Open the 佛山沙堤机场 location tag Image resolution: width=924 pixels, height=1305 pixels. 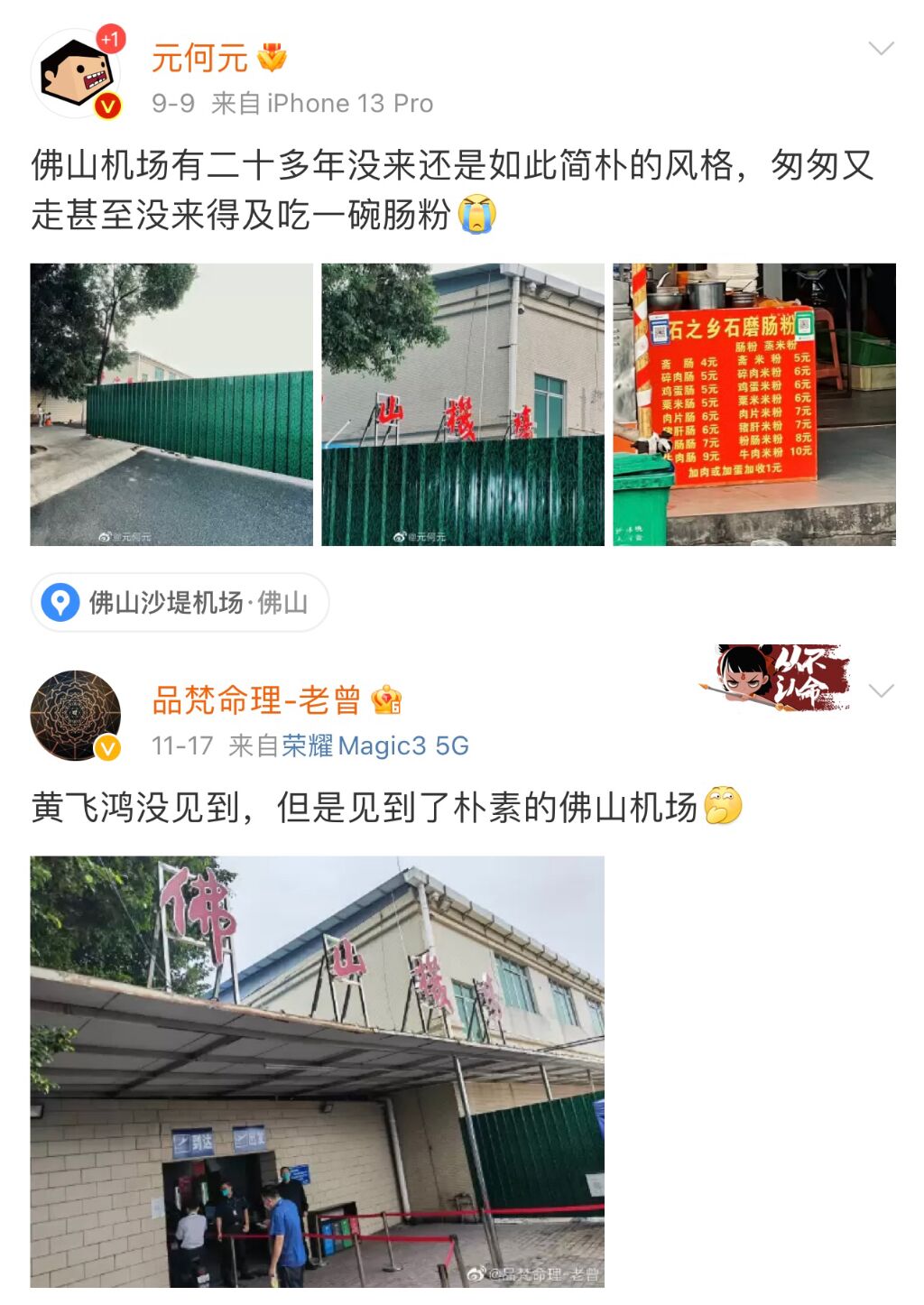180,602
